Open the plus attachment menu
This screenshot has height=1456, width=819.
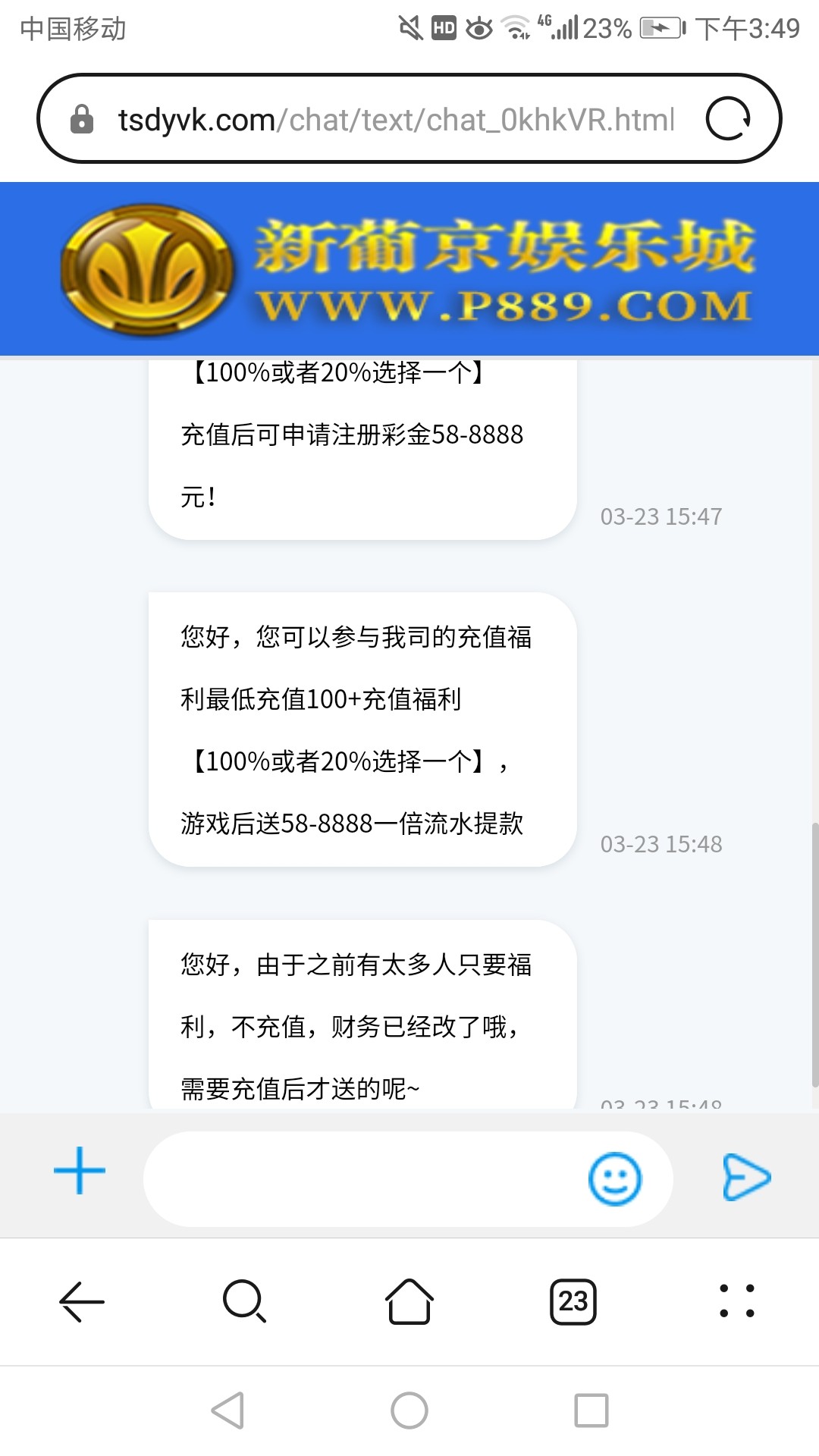[80, 1171]
